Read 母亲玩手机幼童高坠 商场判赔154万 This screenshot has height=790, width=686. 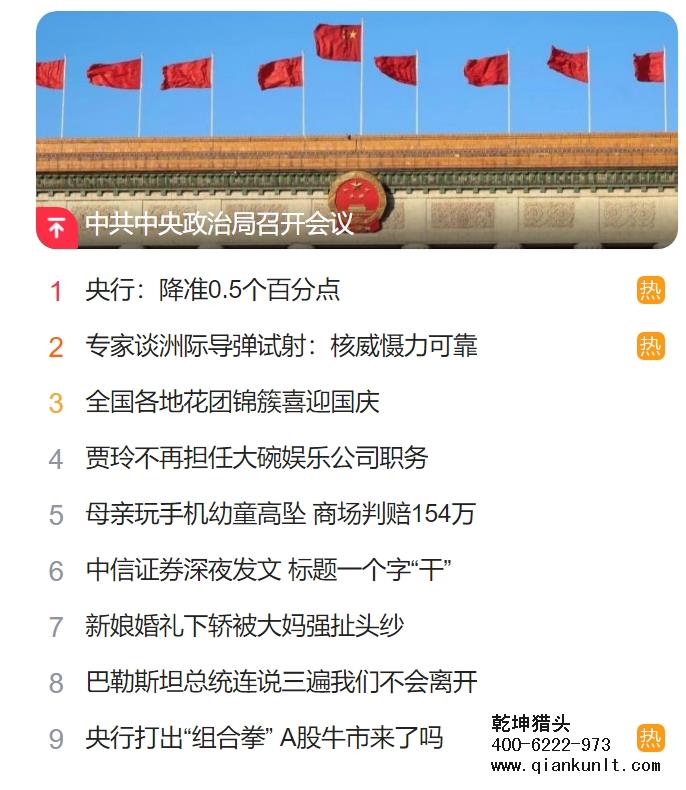[x=279, y=514]
